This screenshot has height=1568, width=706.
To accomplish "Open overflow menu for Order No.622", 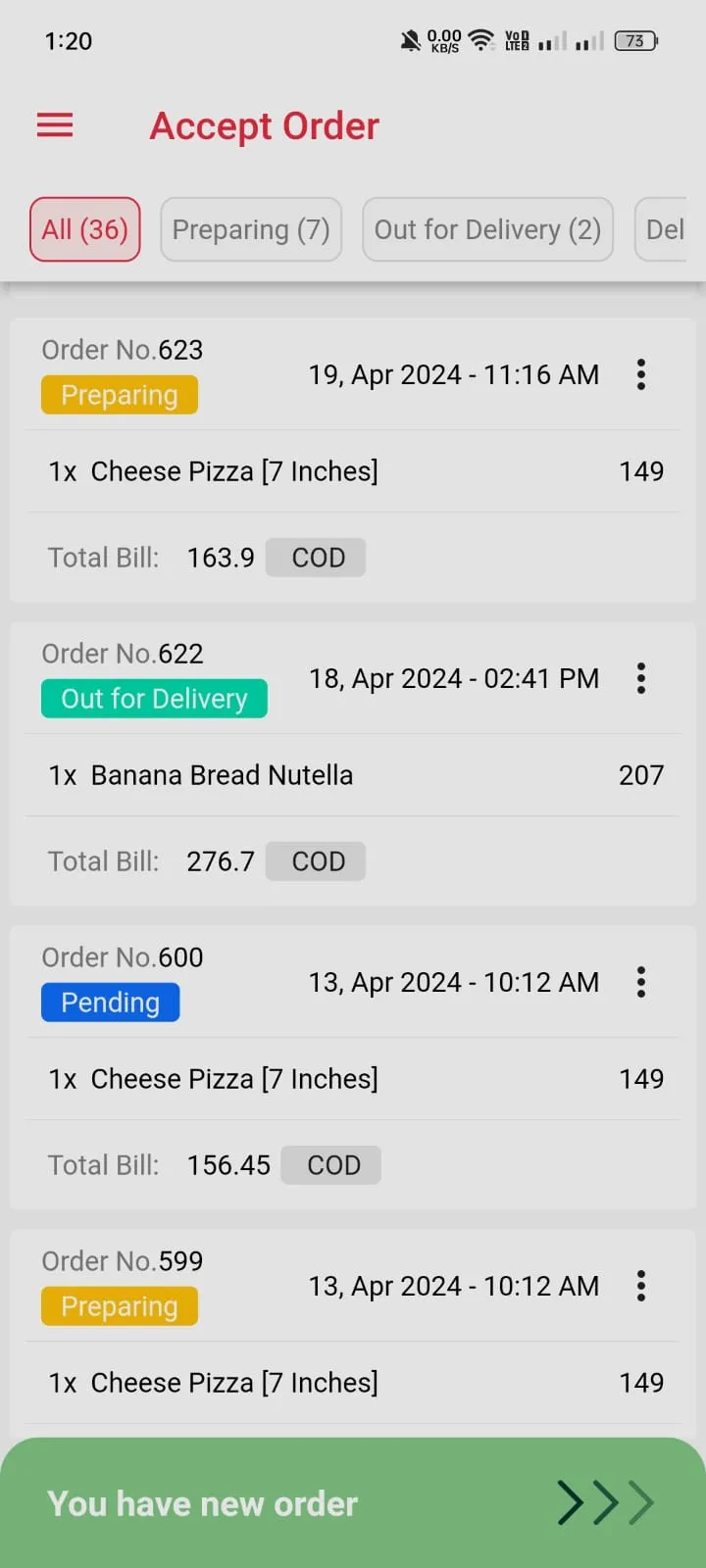I will click(x=641, y=678).
